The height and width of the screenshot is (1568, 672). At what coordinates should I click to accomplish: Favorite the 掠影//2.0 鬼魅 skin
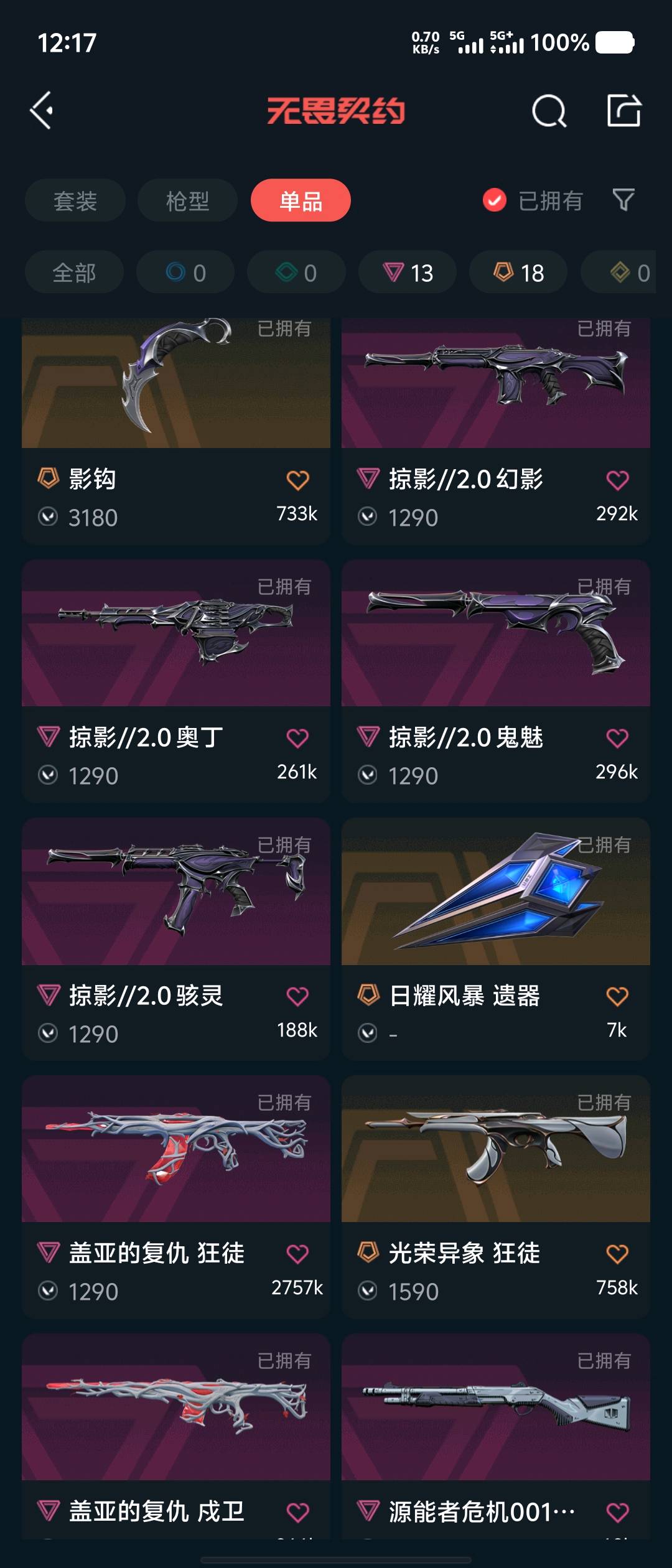point(617,738)
